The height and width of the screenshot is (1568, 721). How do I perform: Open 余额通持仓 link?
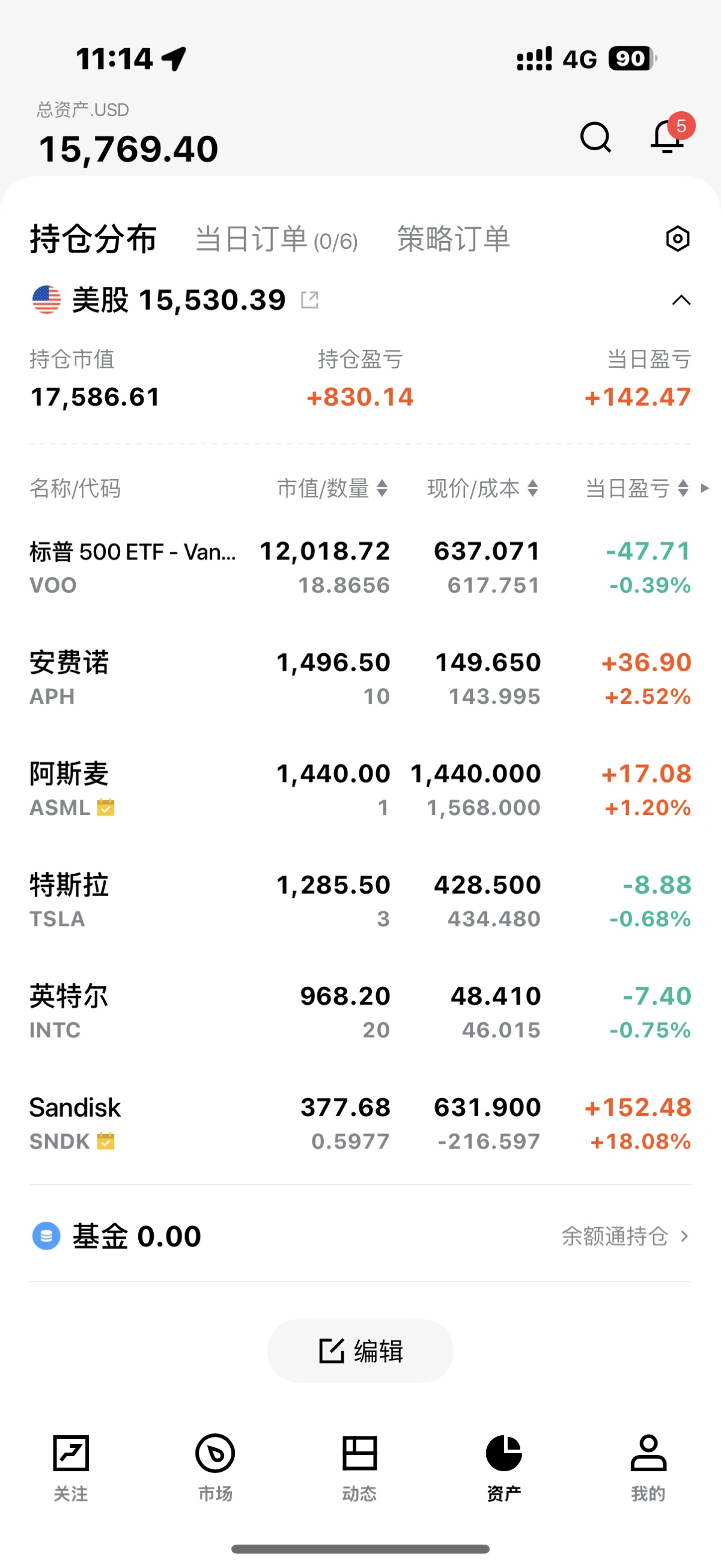[624, 1236]
